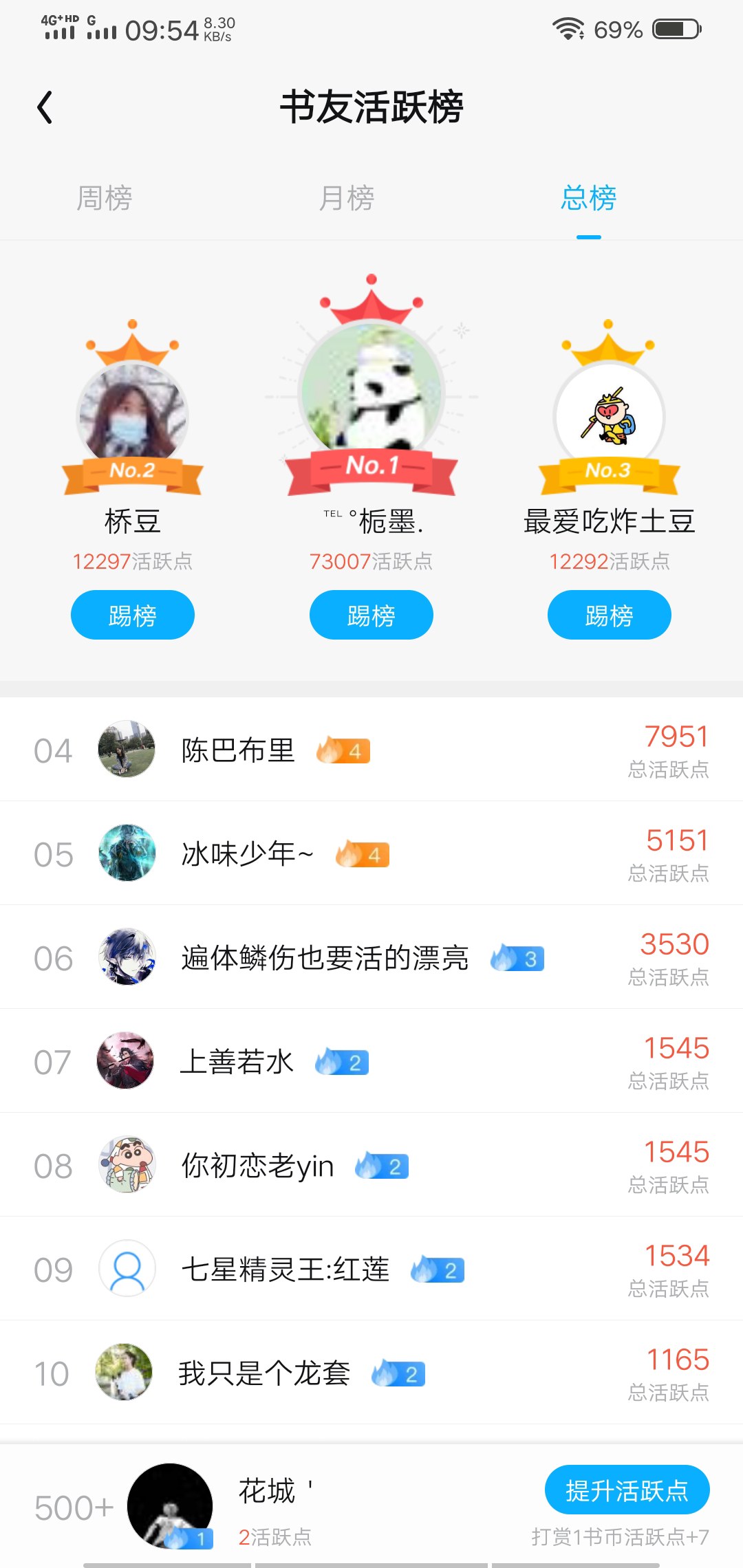743x1568 pixels.
Task: Go back from 书友活跃榜
Action: (x=45, y=108)
